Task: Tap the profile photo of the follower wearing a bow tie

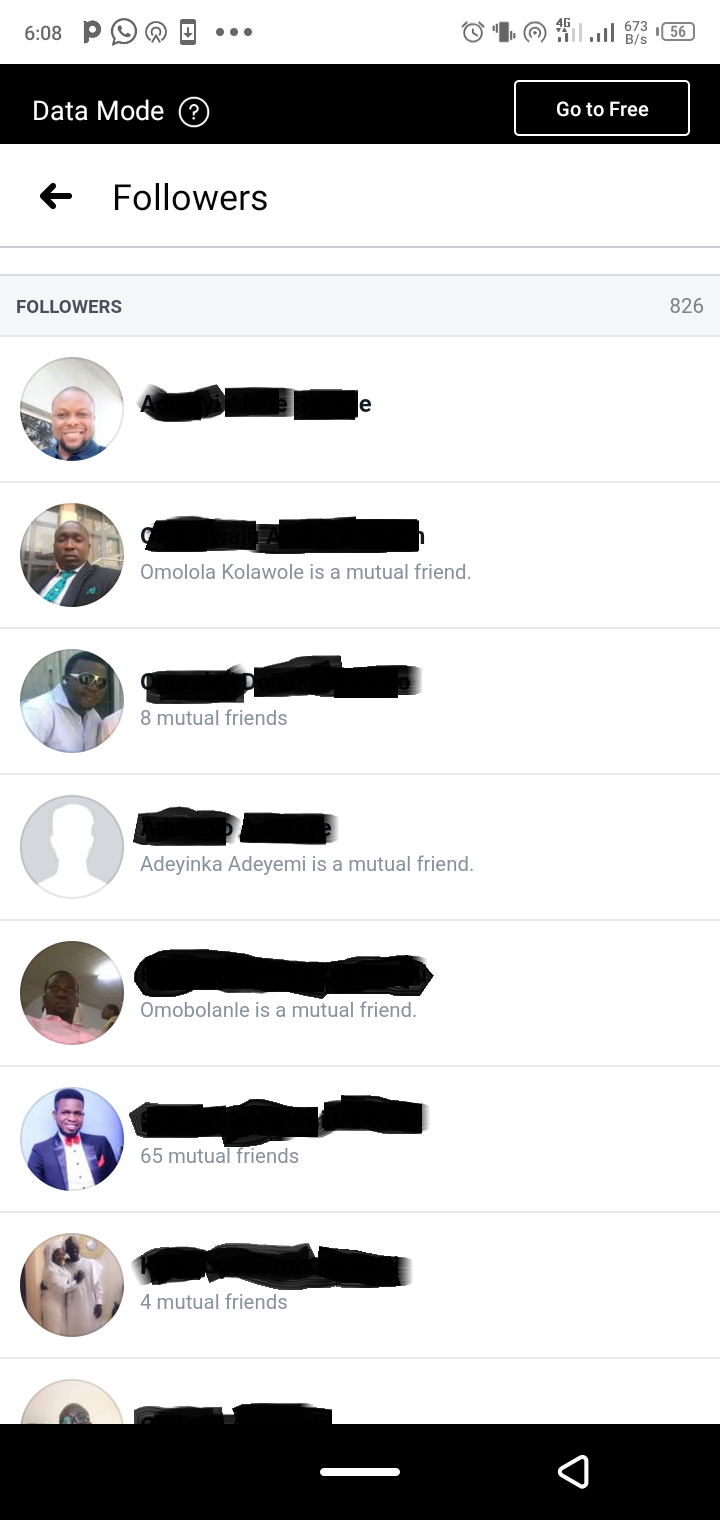Action: [x=71, y=1139]
